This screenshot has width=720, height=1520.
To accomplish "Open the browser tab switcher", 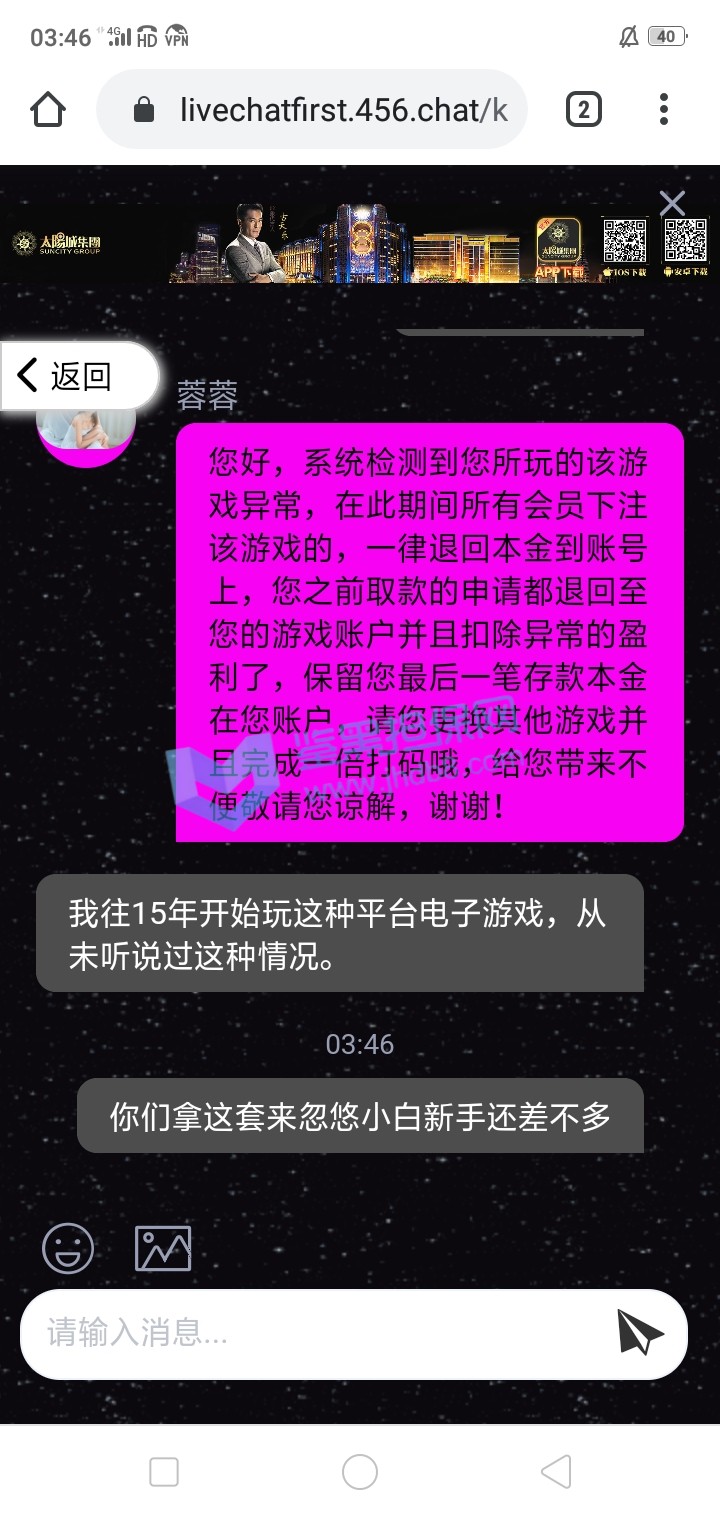I will (584, 109).
